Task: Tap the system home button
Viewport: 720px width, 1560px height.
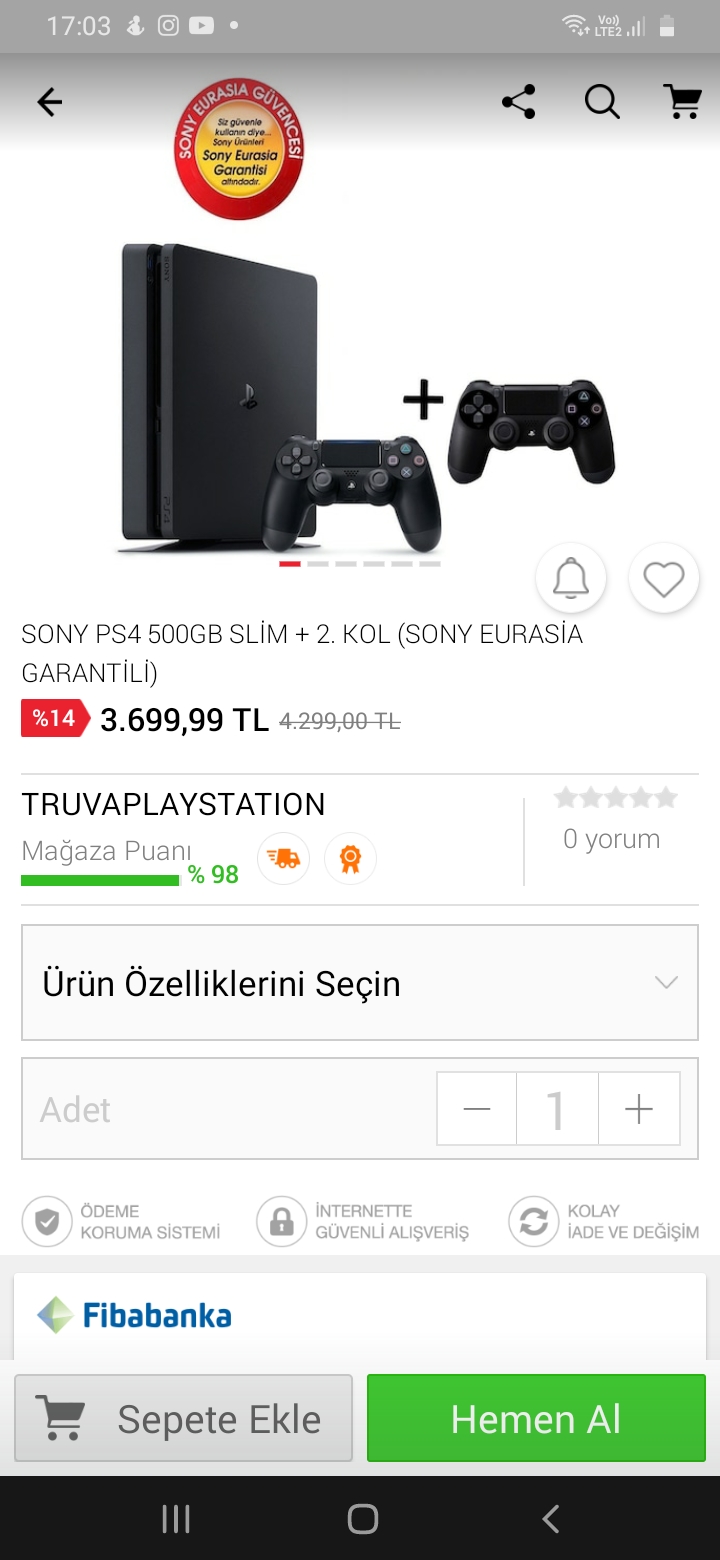Action: [362, 1519]
